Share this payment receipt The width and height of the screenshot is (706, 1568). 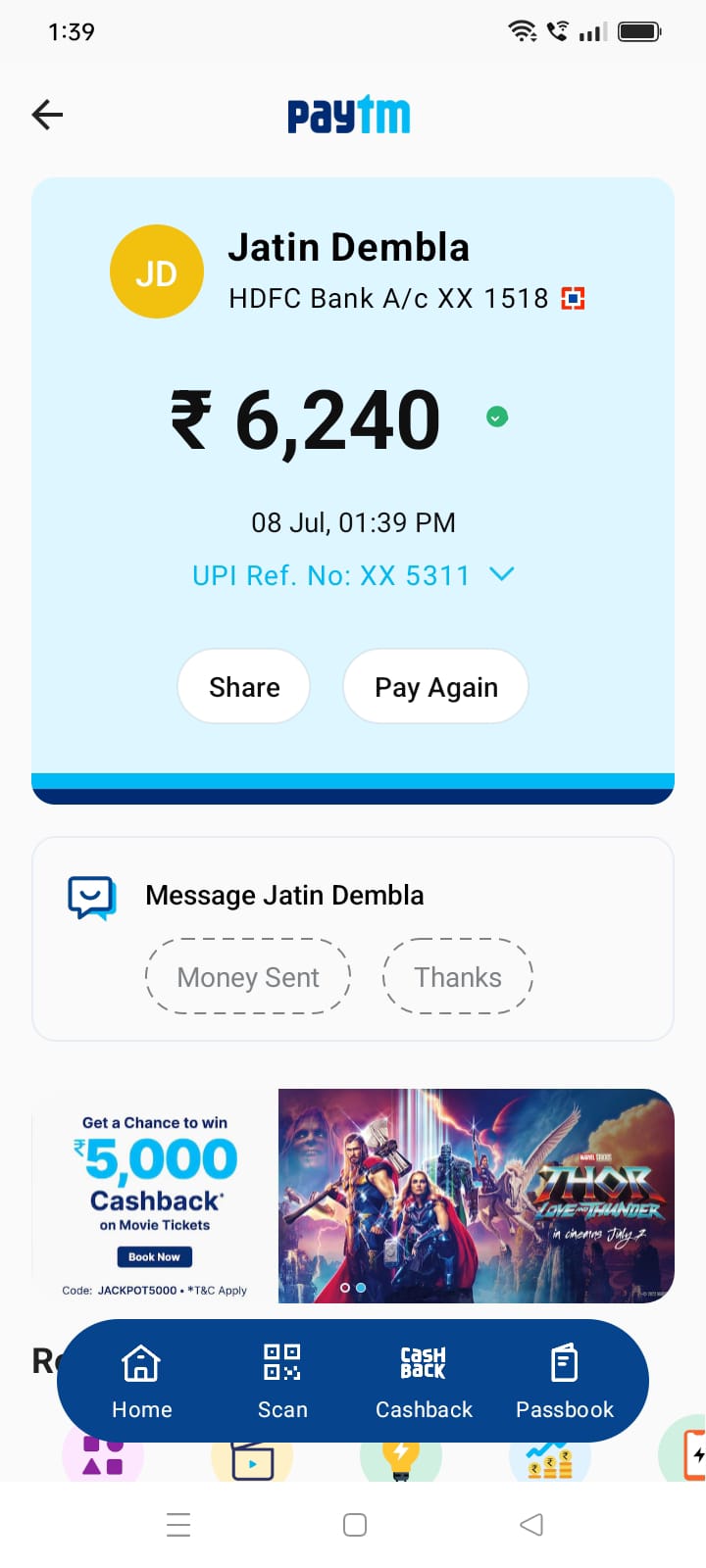pyautogui.click(x=244, y=687)
